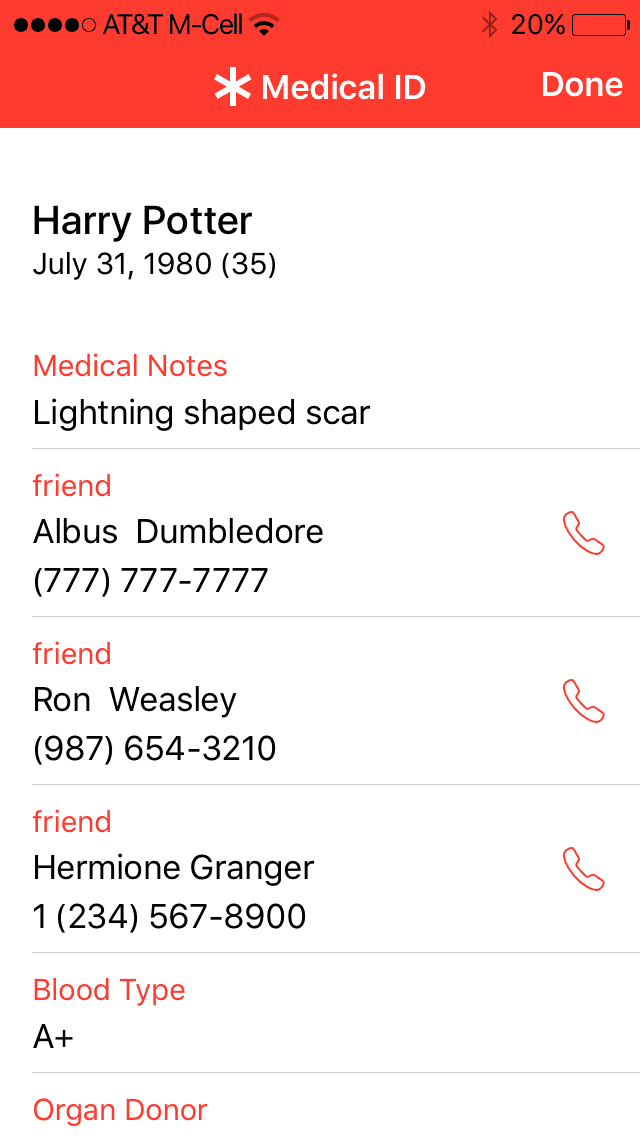This screenshot has width=640, height=1136.
Task: Call Ron Weasley using the phone icon
Action: 584,701
